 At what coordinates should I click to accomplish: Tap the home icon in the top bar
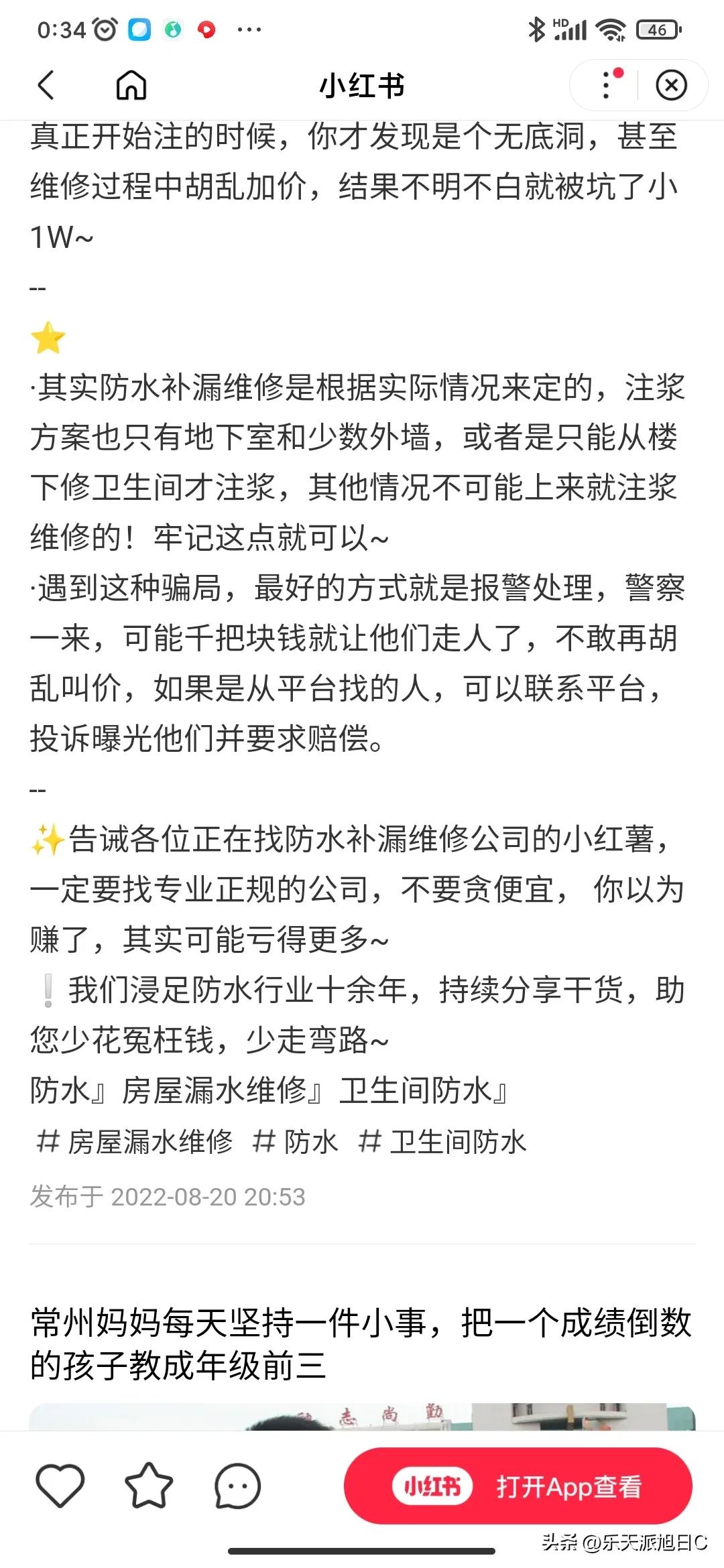[x=131, y=85]
